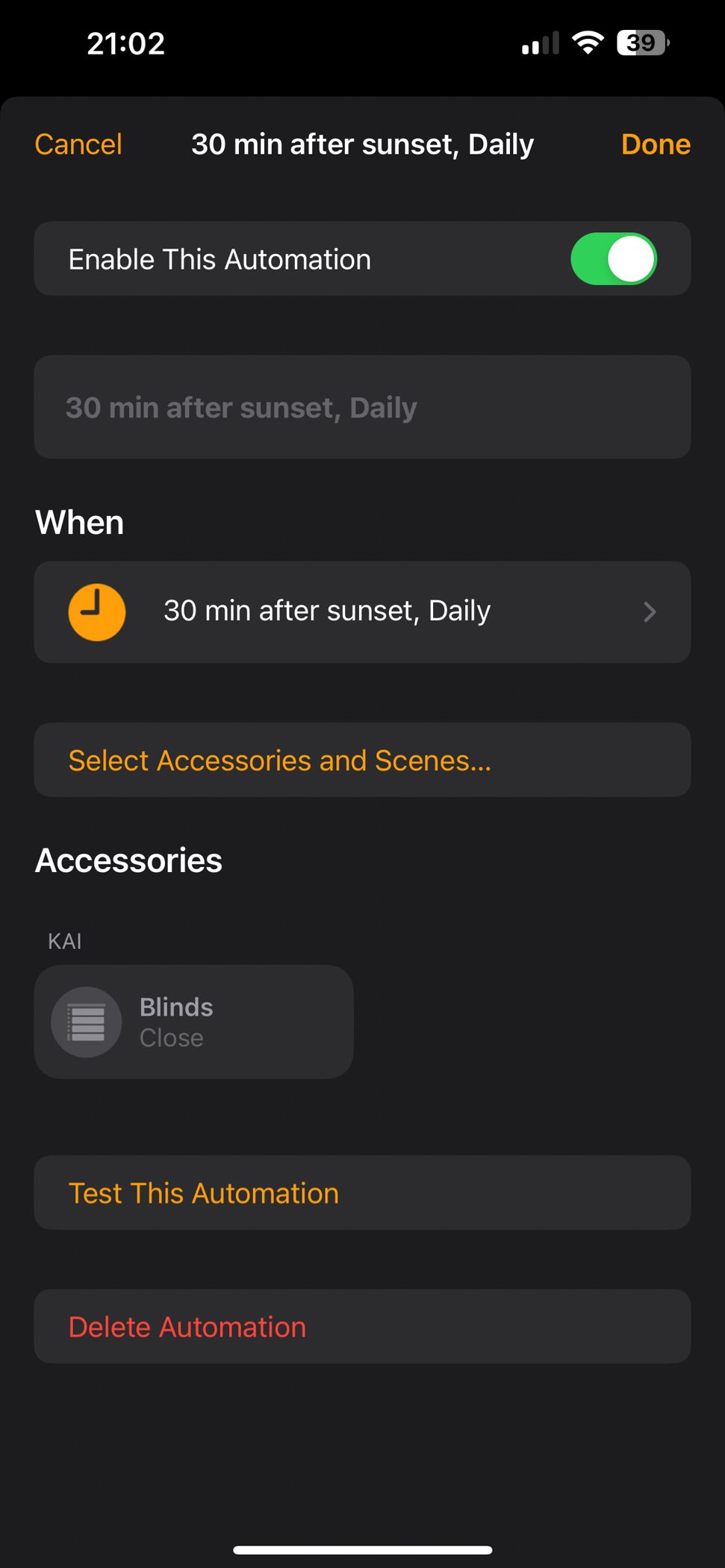Cancel editing this automation
Screen dimensions: 725x1568
78,143
